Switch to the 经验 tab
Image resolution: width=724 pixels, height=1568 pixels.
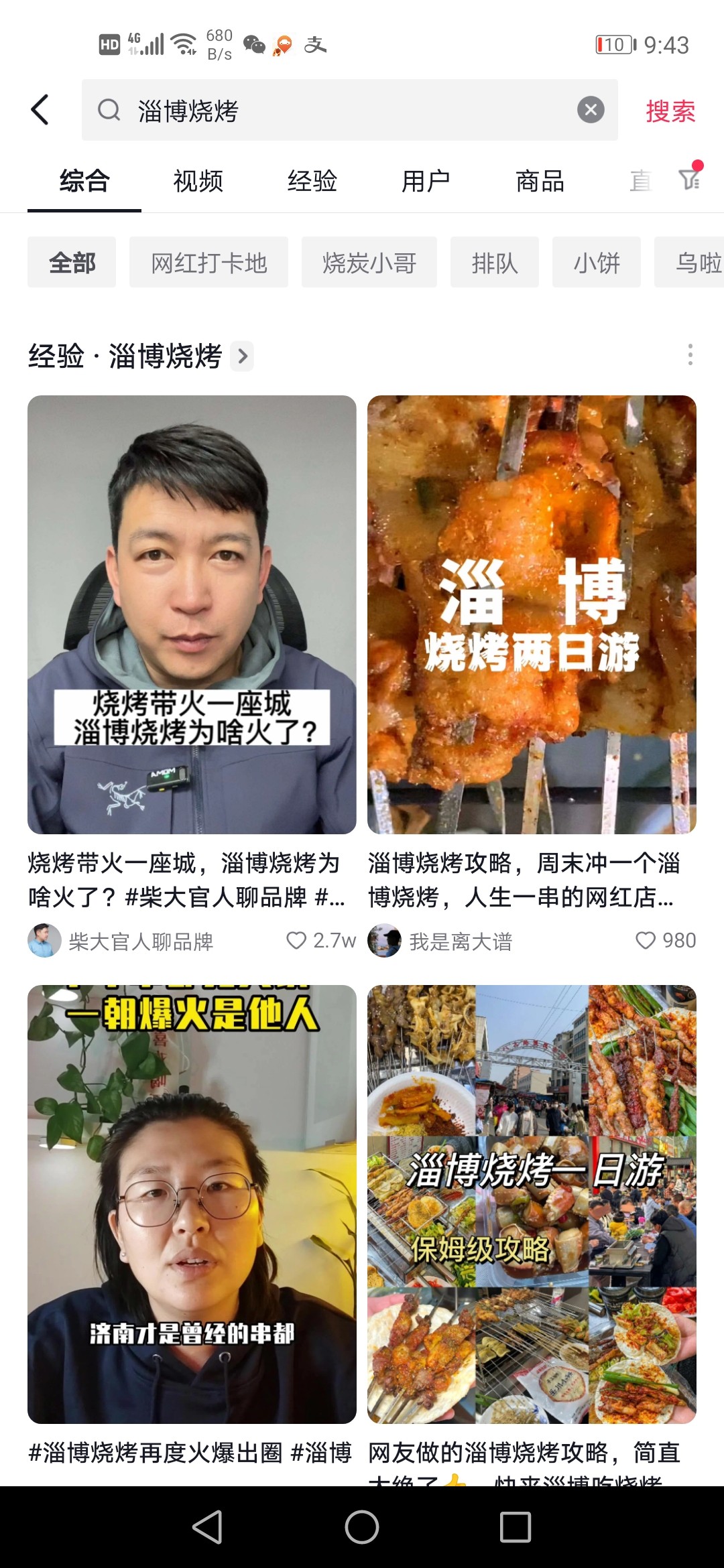(312, 181)
